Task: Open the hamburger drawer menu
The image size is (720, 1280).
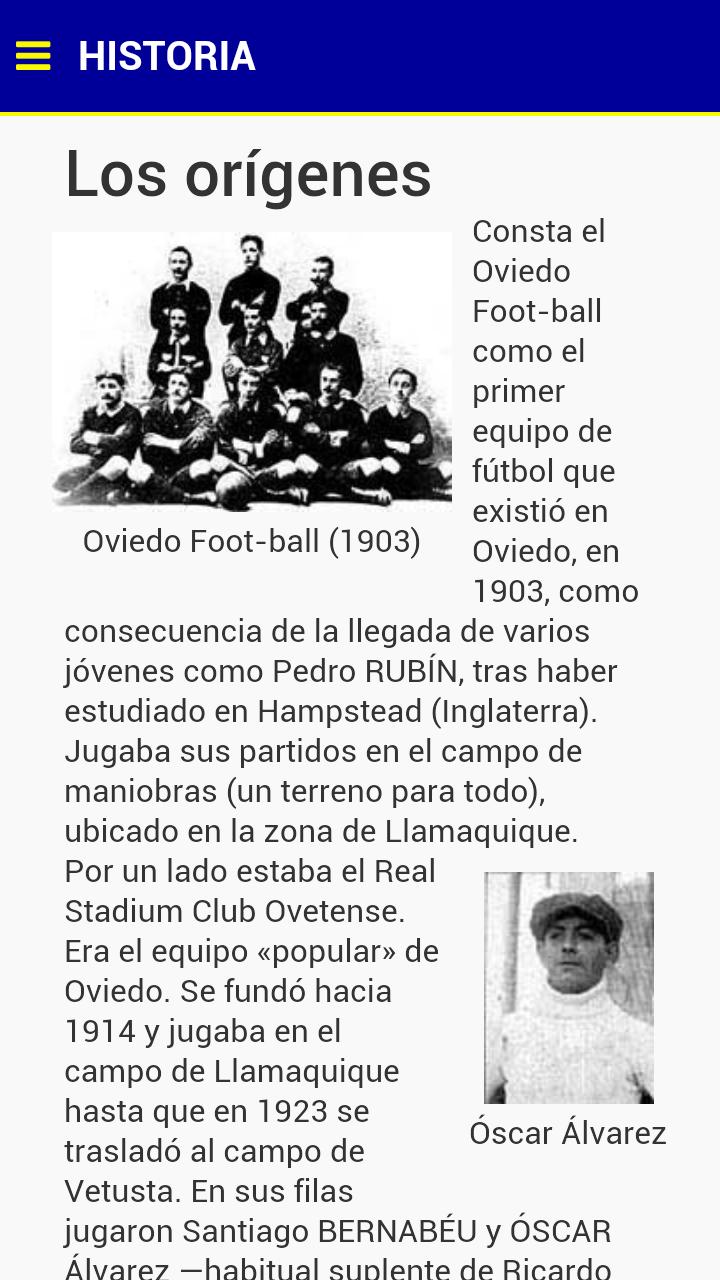Action: click(33, 56)
